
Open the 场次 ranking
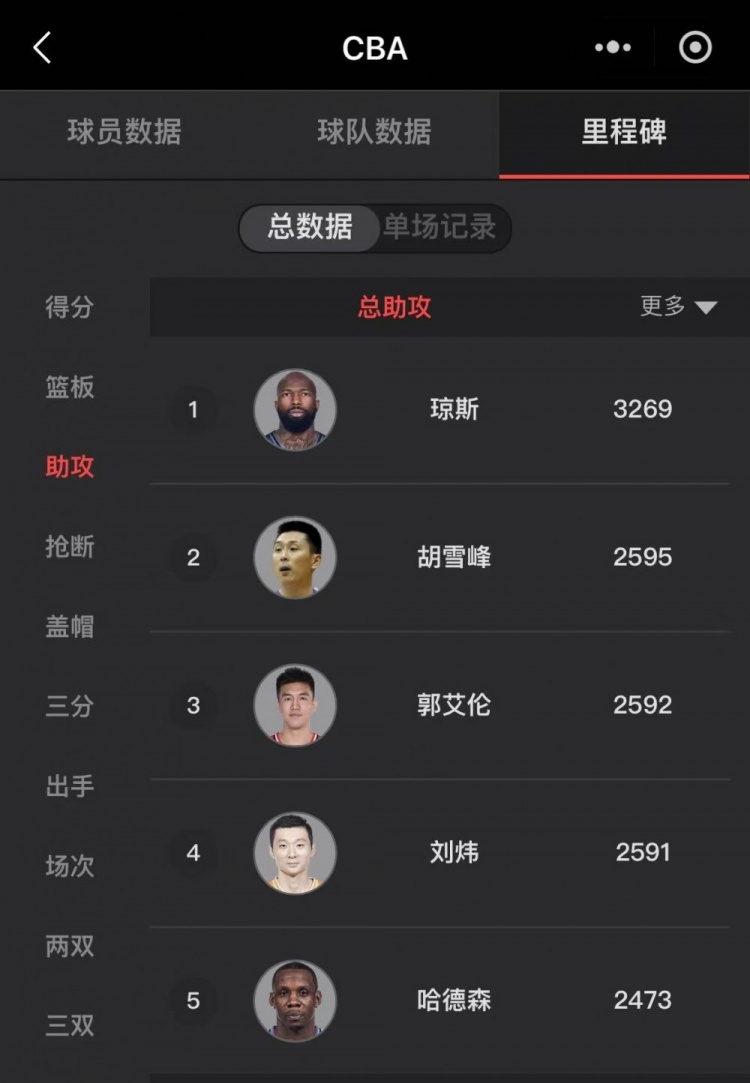point(69,866)
